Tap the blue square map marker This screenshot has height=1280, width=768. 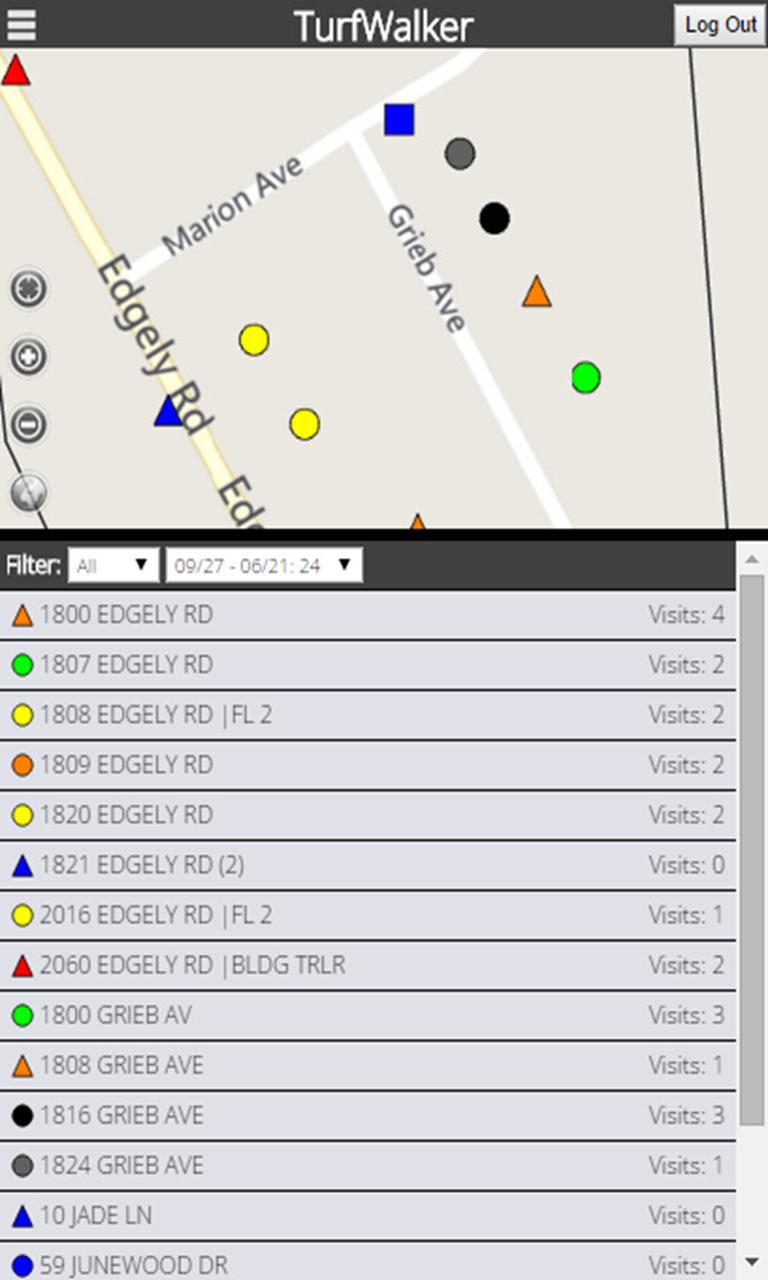click(x=399, y=119)
